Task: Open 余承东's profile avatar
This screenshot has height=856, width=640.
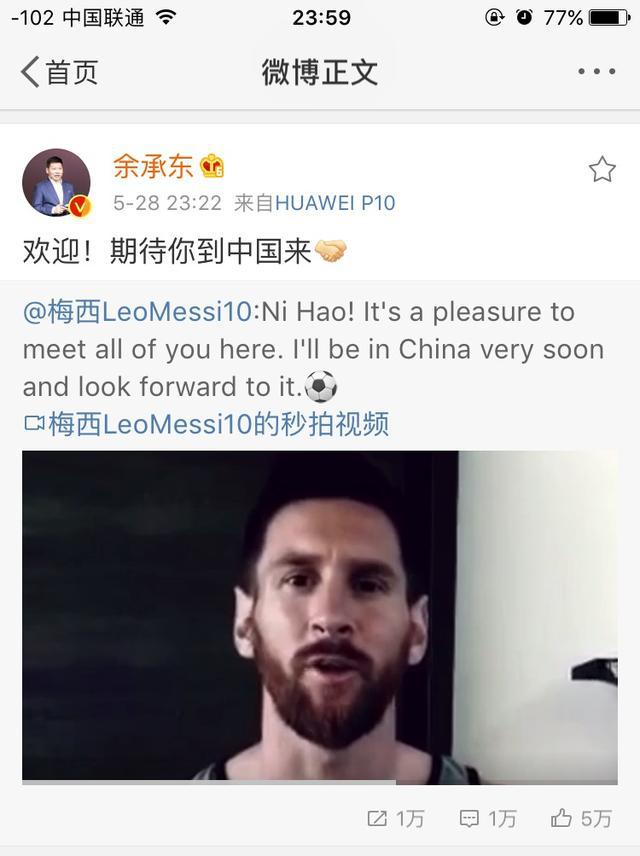Action: (56, 183)
